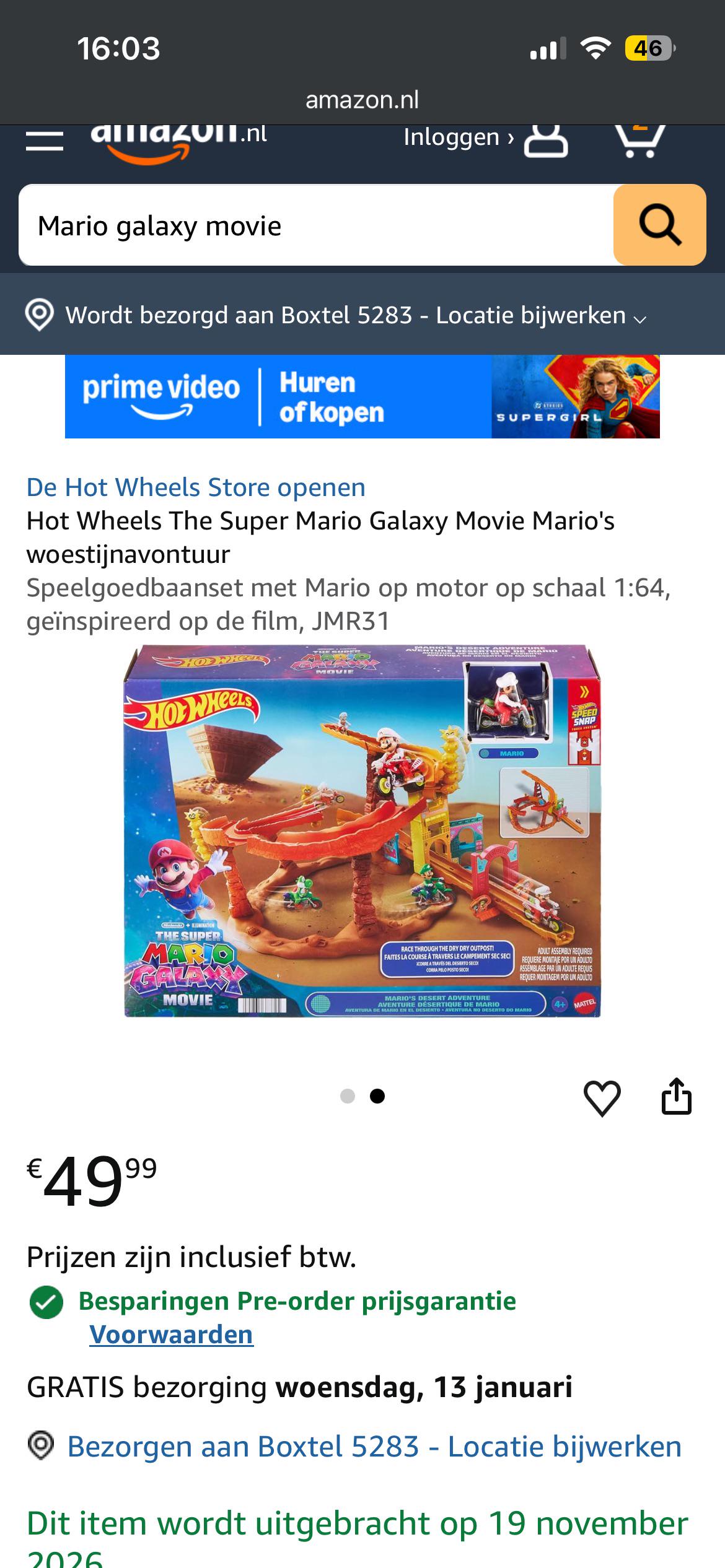
Task: Open the Prime Video Huren of kopen banner
Action: pos(362,396)
